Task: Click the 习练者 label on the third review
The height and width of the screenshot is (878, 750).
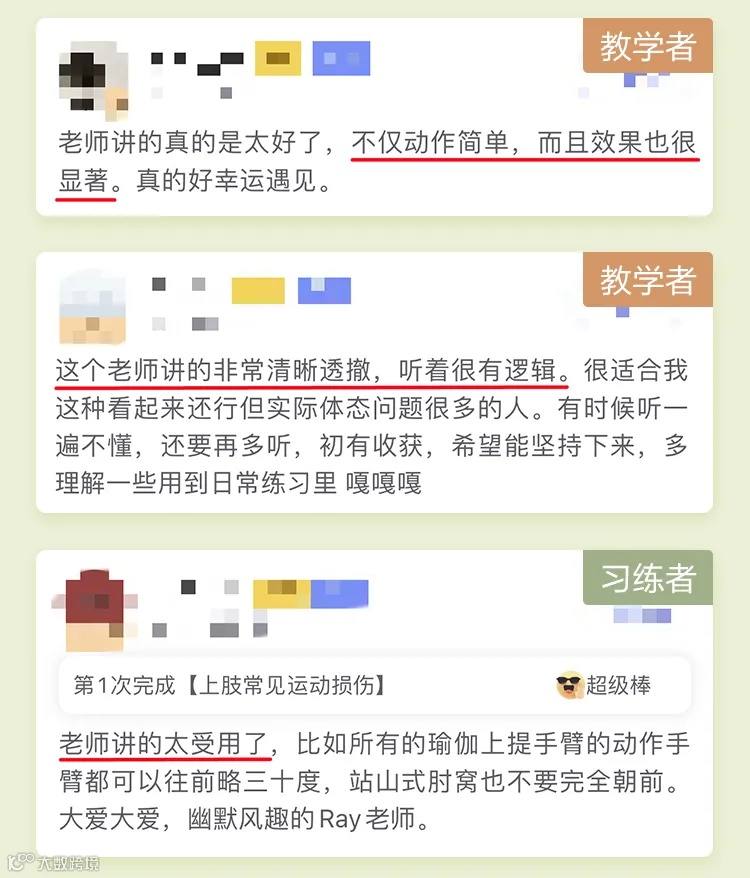Action: 647,580
